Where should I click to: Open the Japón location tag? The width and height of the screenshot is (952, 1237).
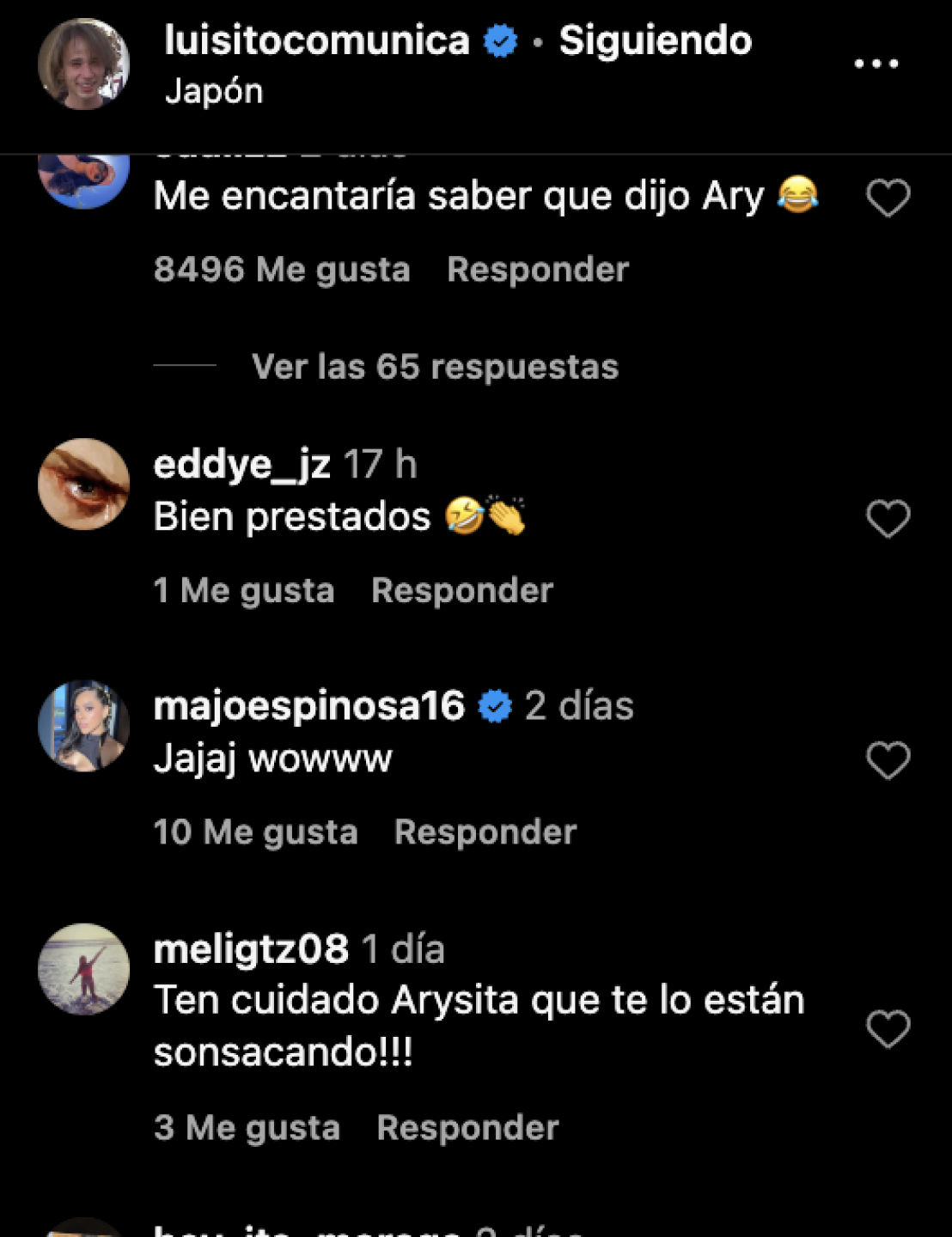pyautogui.click(x=214, y=91)
